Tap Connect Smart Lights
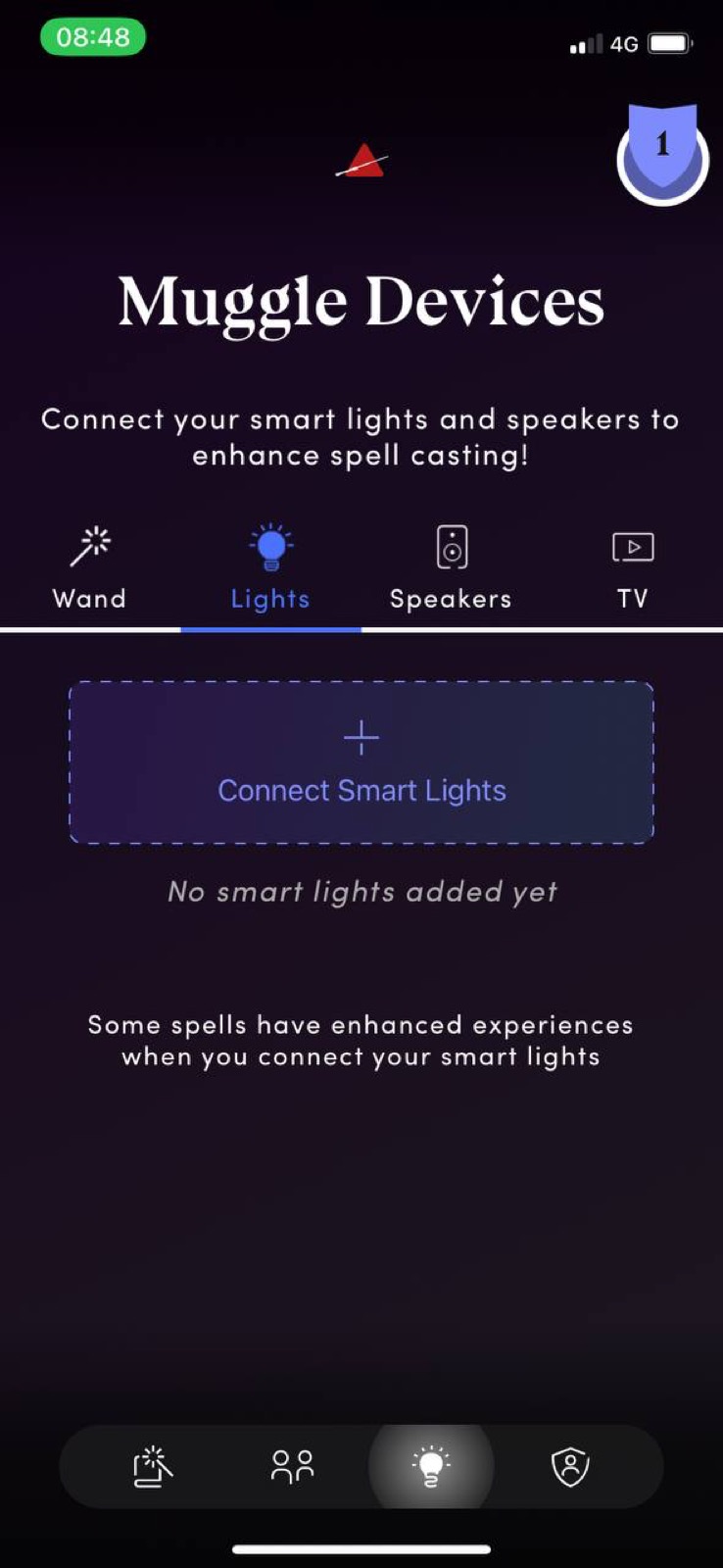Viewport: 723px width, 1568px height. 361,762
